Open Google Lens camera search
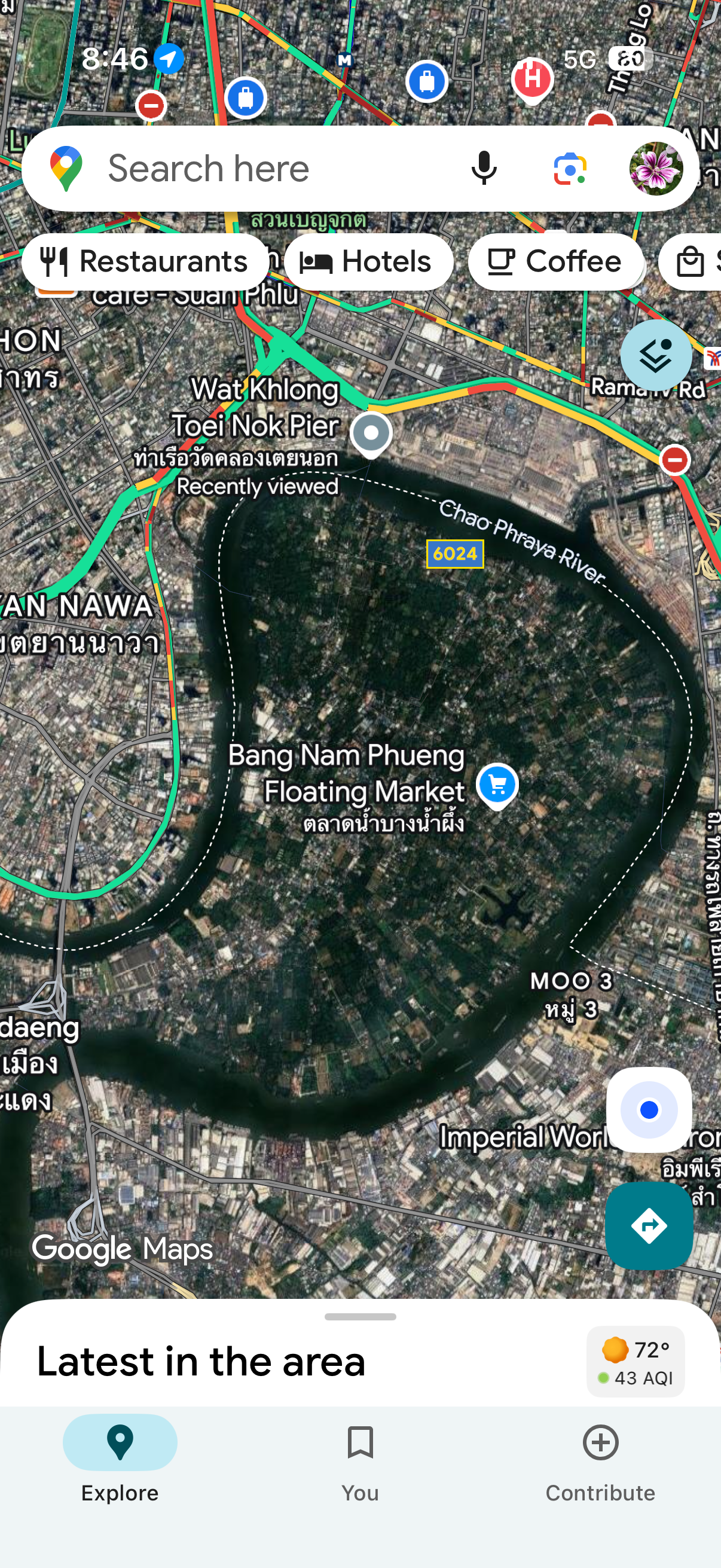Image resolution: width=721 pixels, height=1568 pixels. (570, 169)
